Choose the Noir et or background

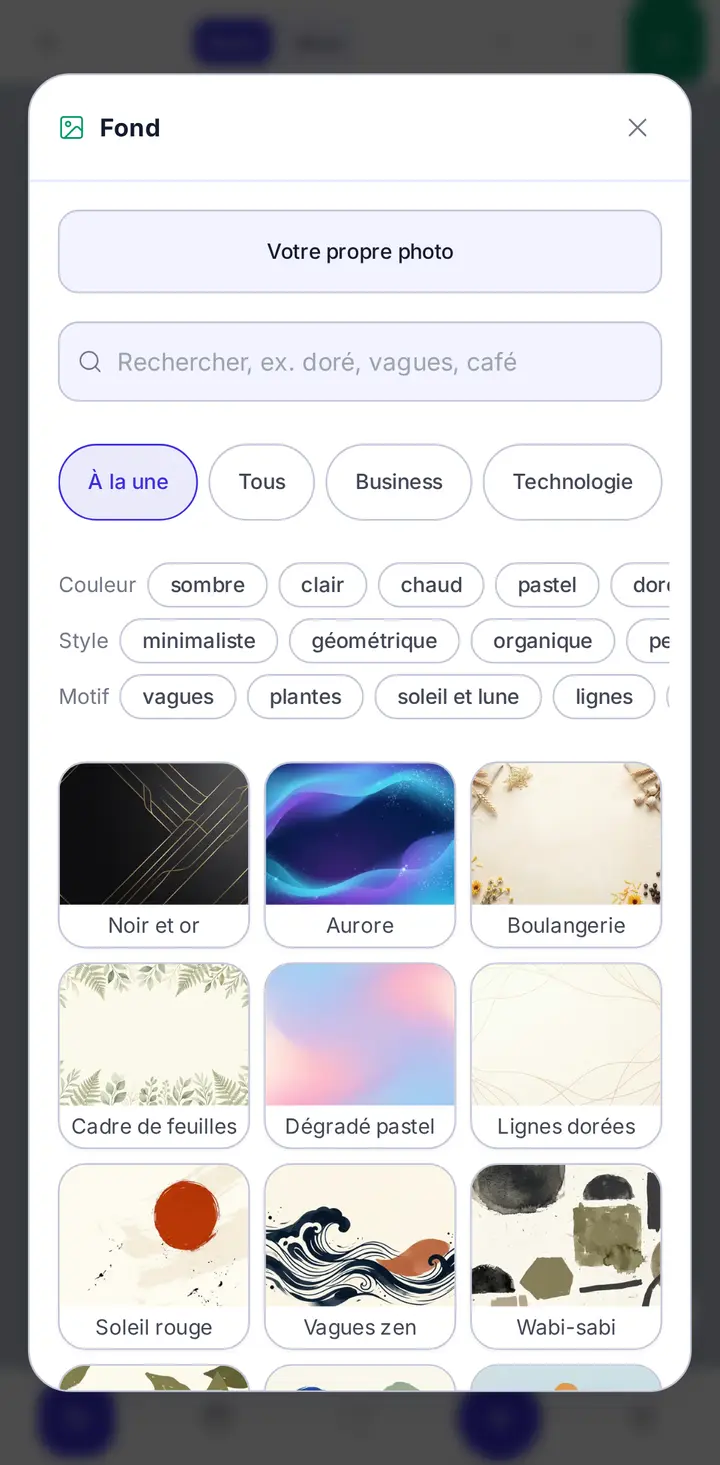pyautogui.click(x=154, y=855)
